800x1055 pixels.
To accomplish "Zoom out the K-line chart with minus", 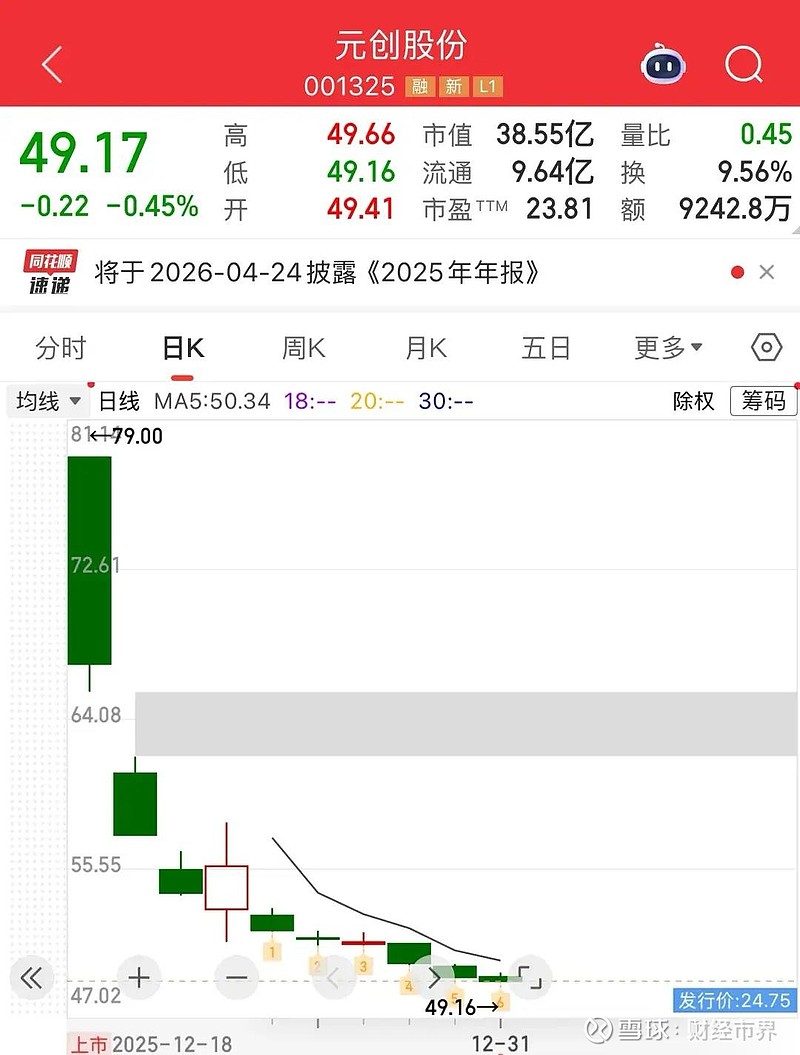I will pyautogui.click(x=237, y=977).
